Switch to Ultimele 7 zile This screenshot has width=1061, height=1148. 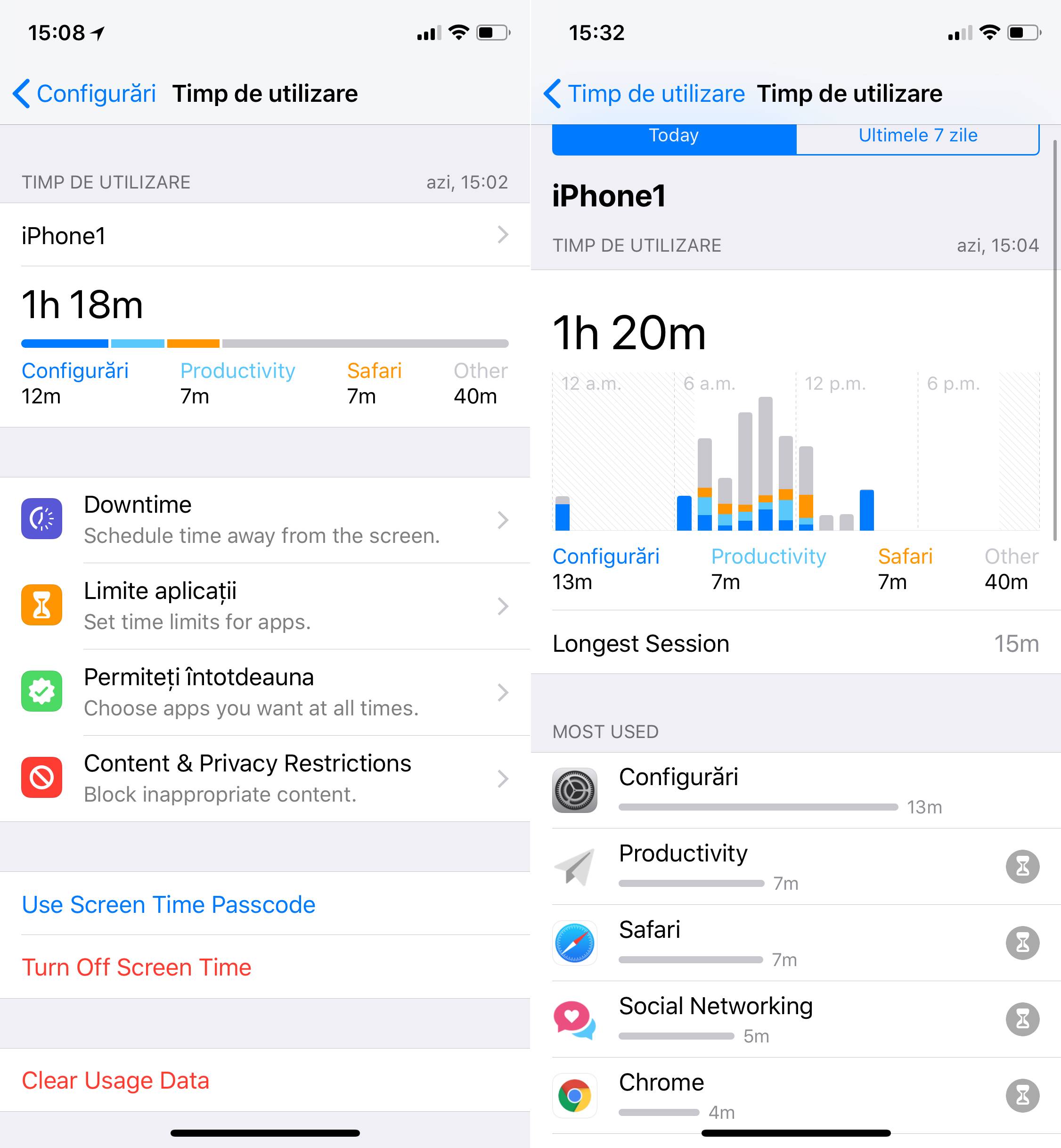(x=917, y=137)
